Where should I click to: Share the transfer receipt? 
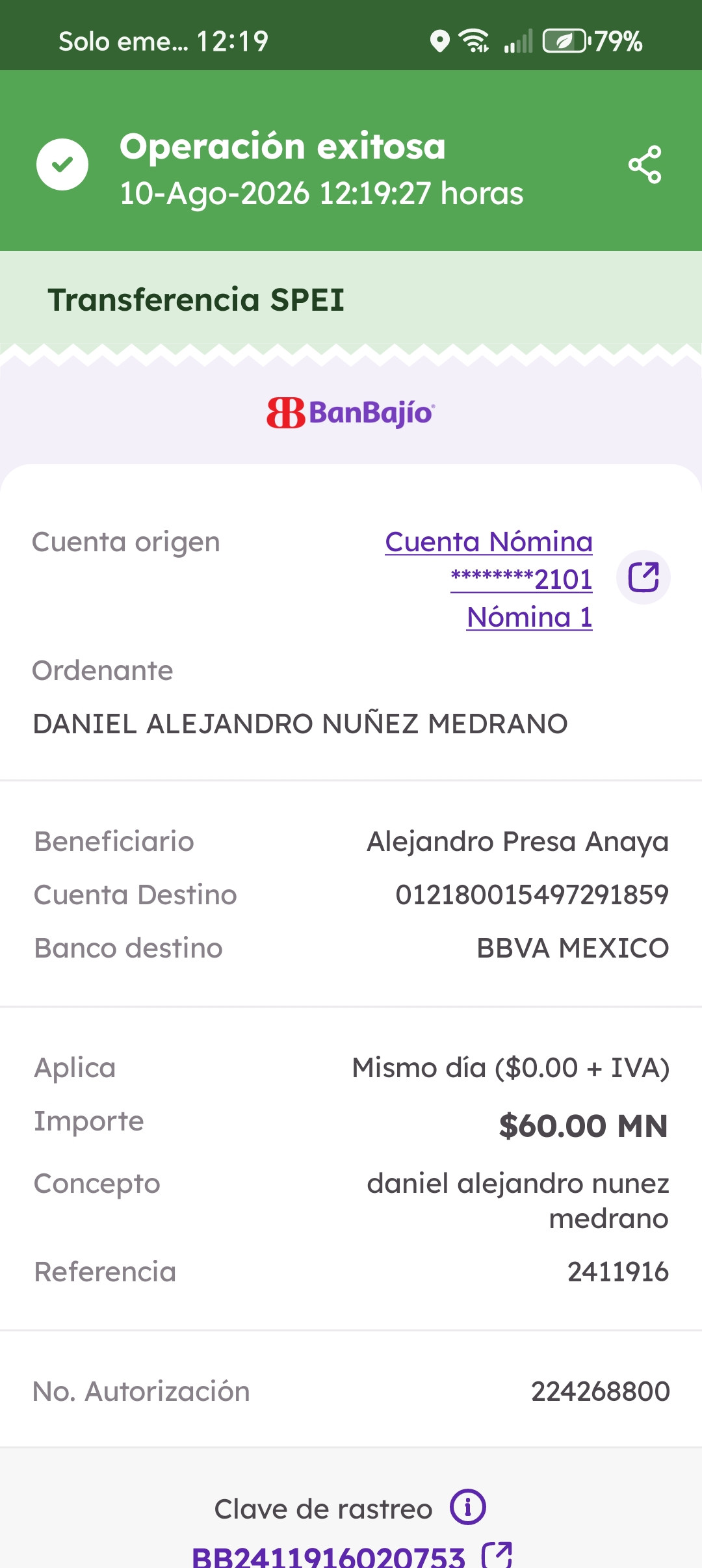coord(644,164)
